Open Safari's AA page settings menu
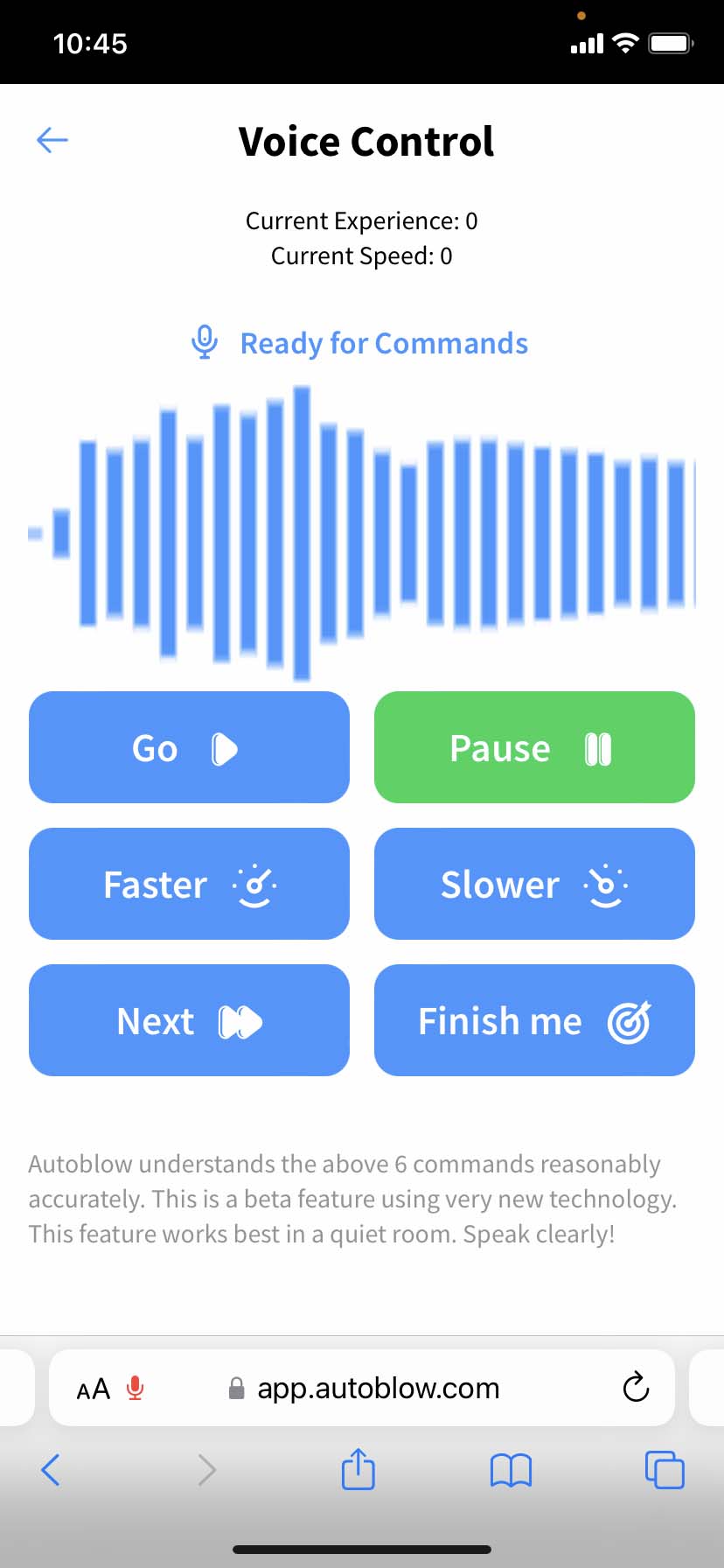The width and height of the screenshot is (724, 1568). pyautogui.click(x=94, y=1389)
